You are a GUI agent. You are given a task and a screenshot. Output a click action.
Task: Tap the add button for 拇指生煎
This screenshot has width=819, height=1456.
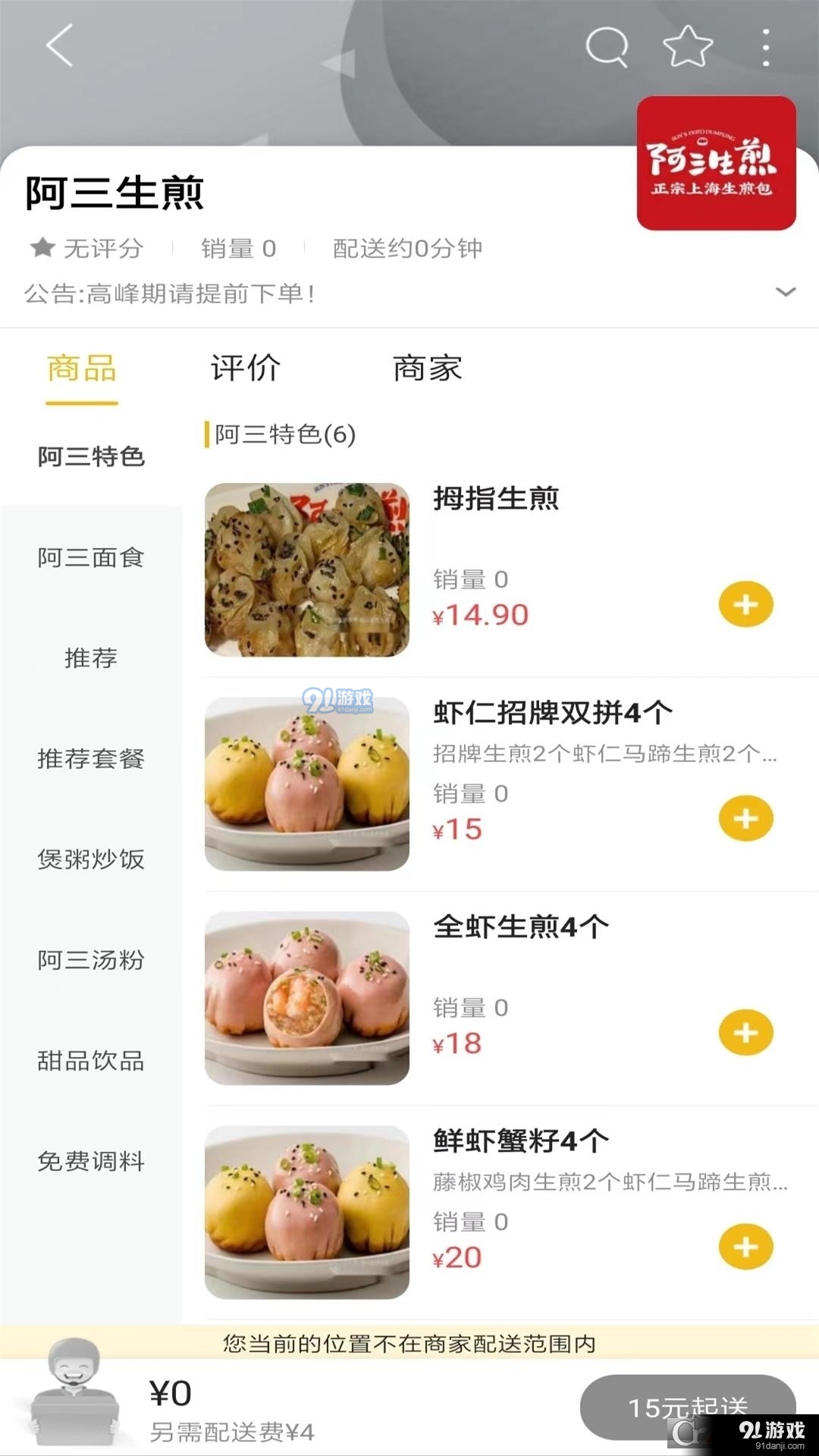(745, 604)
